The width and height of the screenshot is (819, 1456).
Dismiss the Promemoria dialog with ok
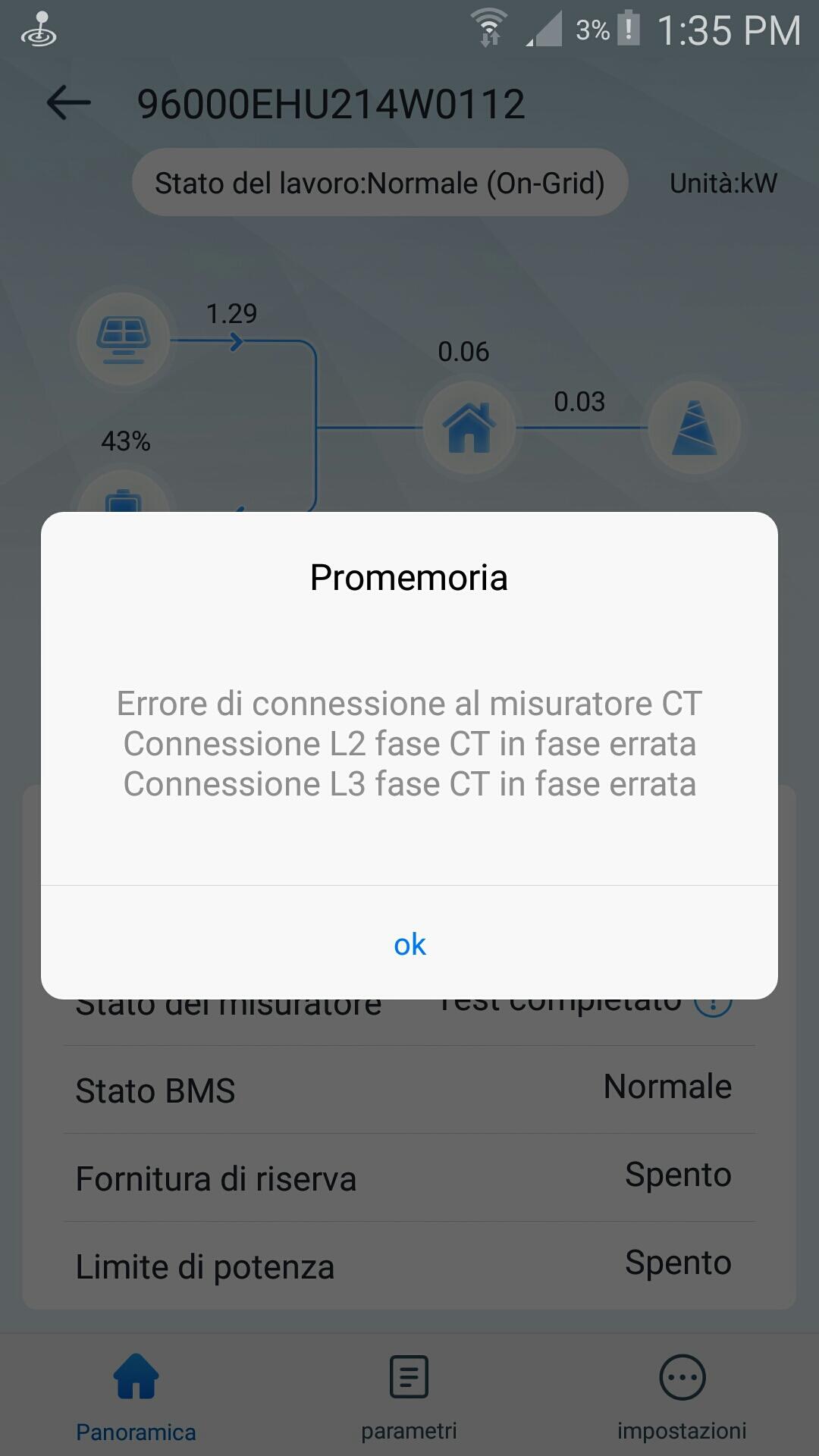click(x=409, y=944)
